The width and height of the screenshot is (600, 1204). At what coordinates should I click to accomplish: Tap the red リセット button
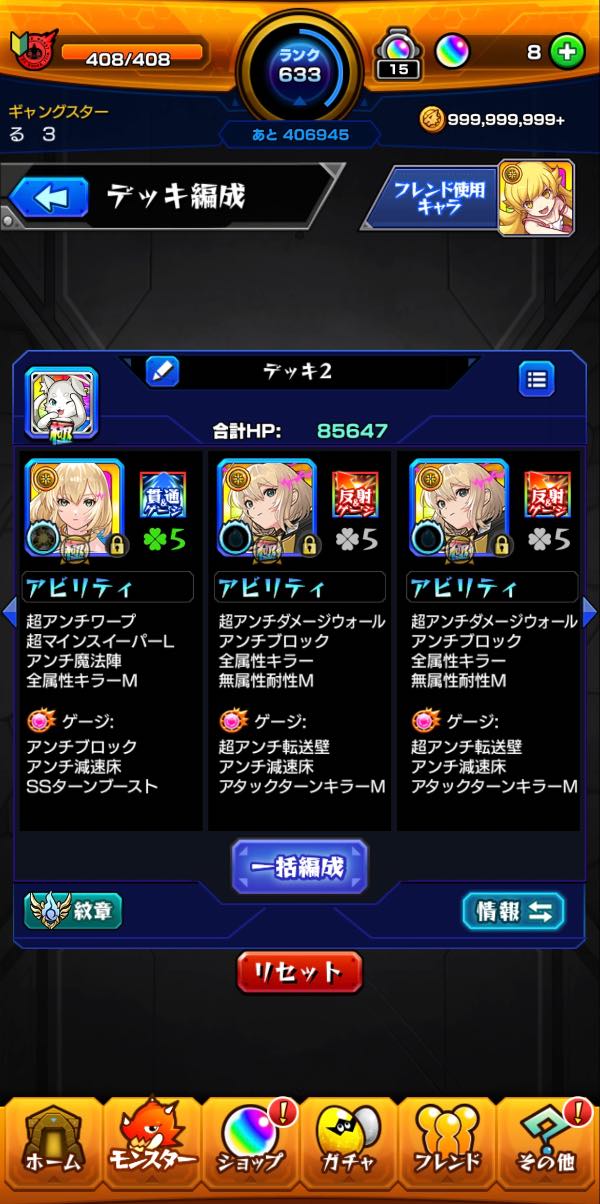[x=299, y=971]
